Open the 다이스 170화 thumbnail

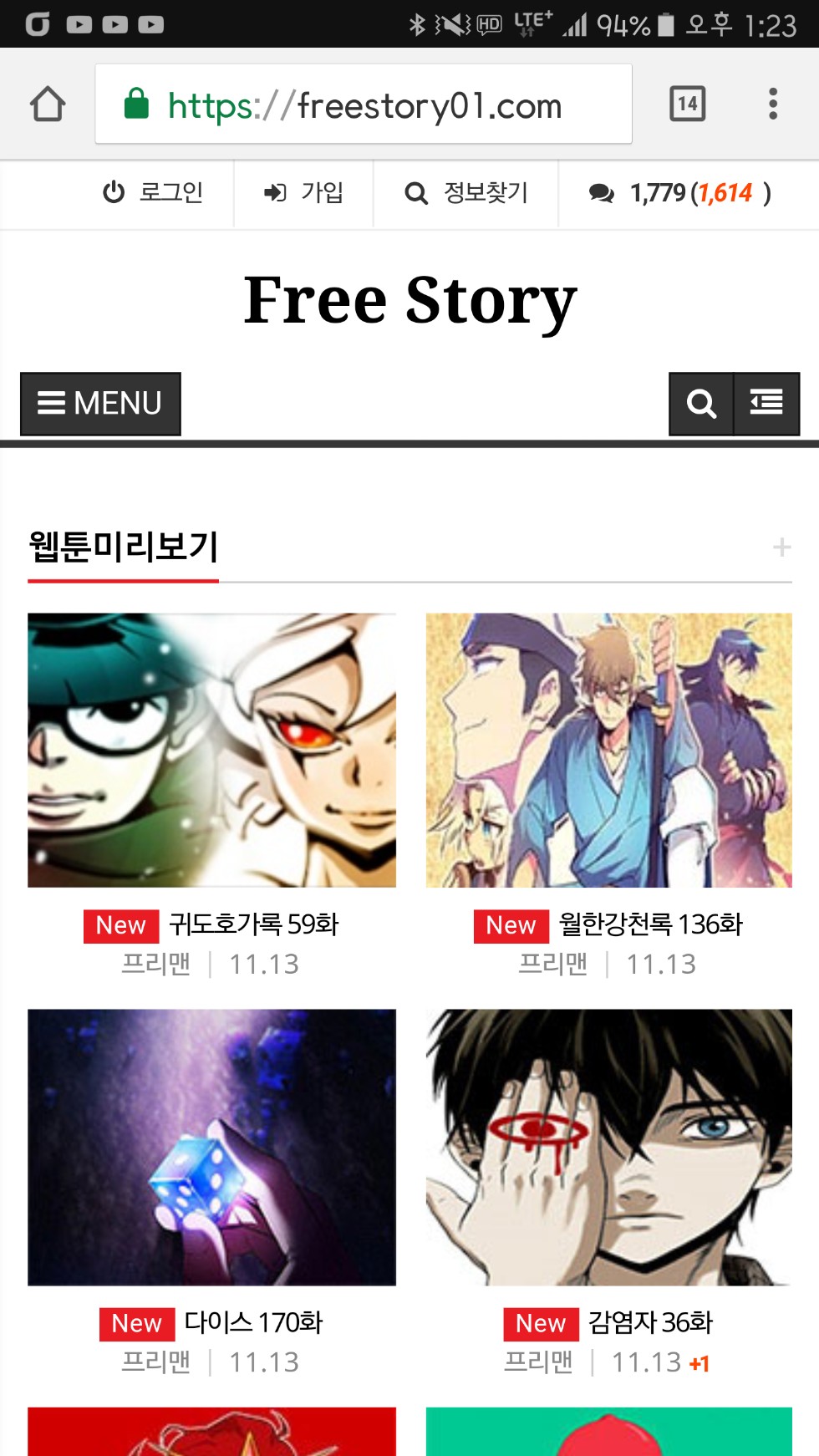coord(211,1148)
